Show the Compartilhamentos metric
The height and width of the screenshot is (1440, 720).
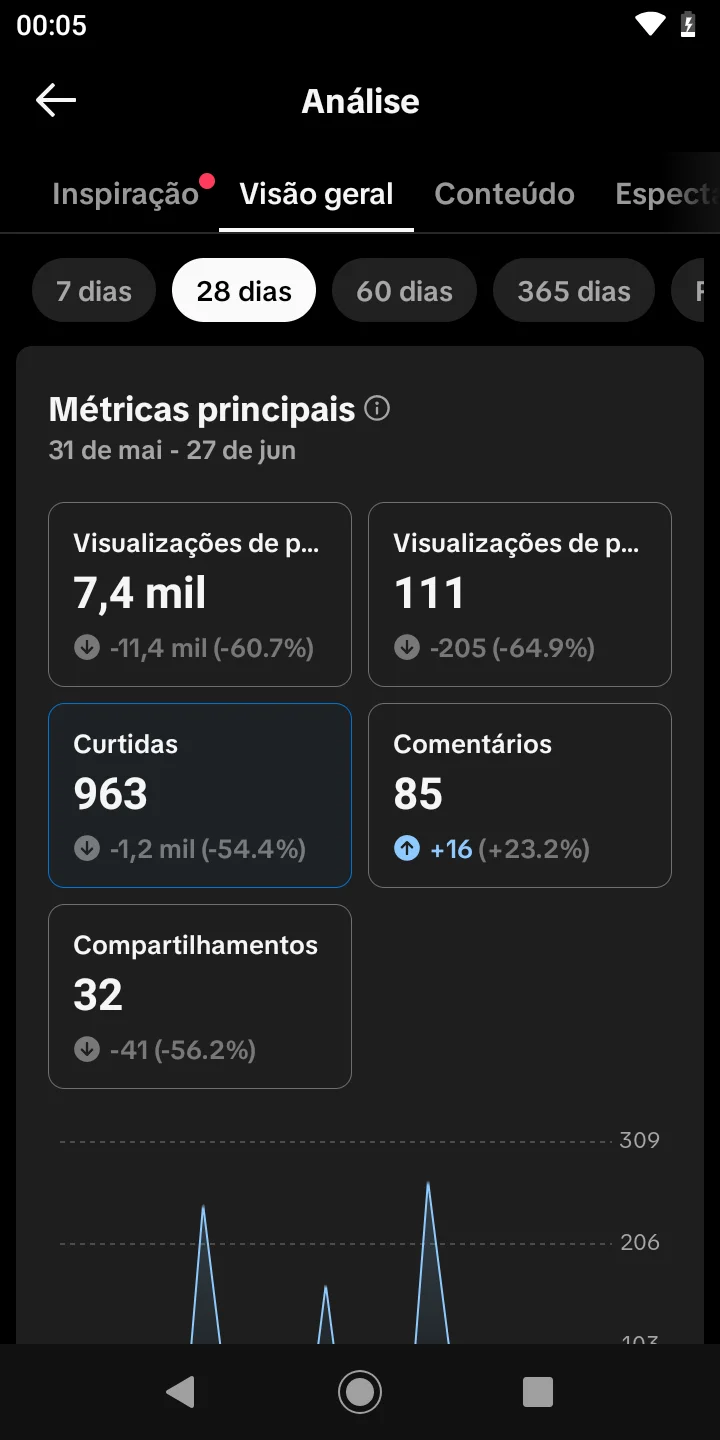pyautogui.click(x=200, y=996)
